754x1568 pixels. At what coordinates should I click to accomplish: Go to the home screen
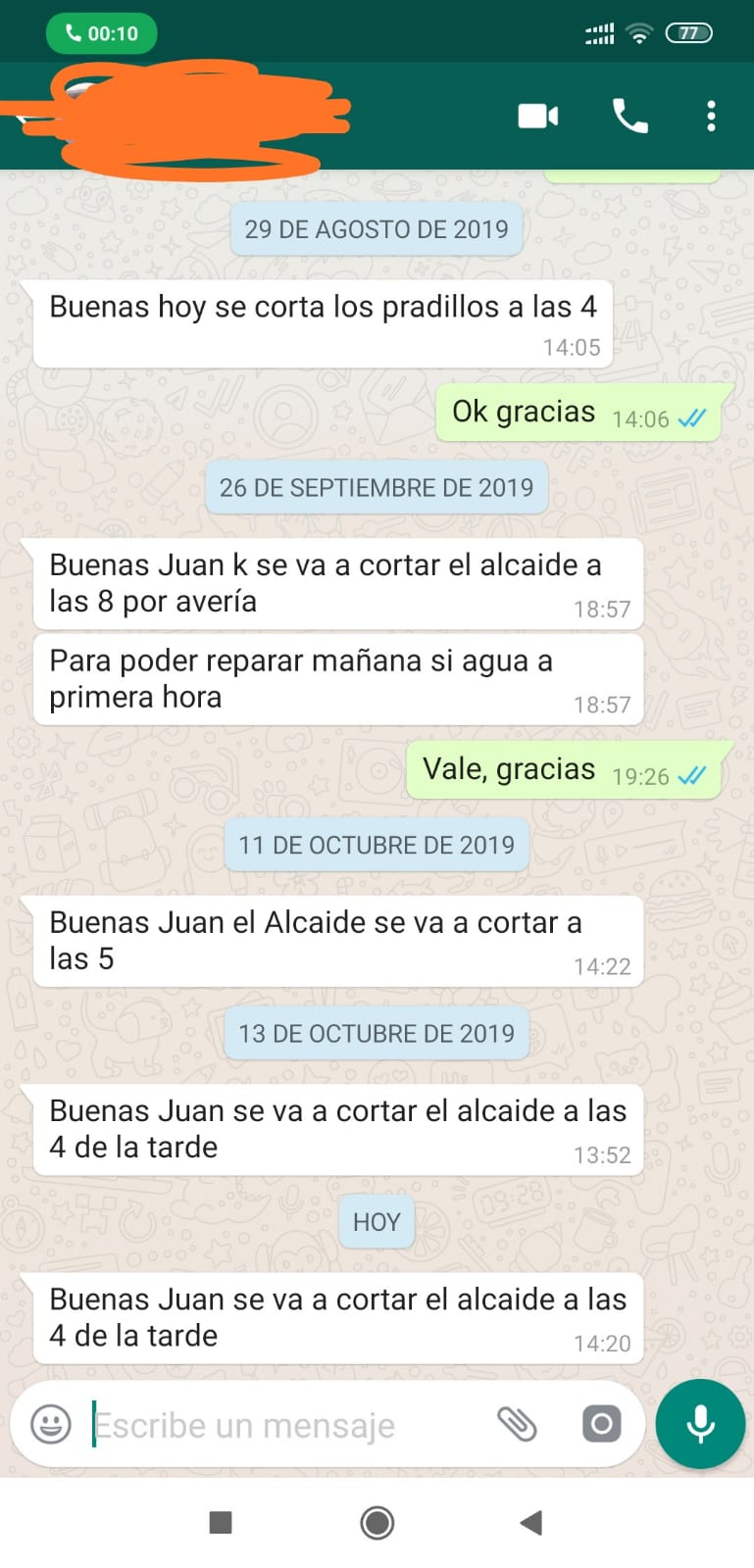pyautogui.click(x=377, y=1522)
